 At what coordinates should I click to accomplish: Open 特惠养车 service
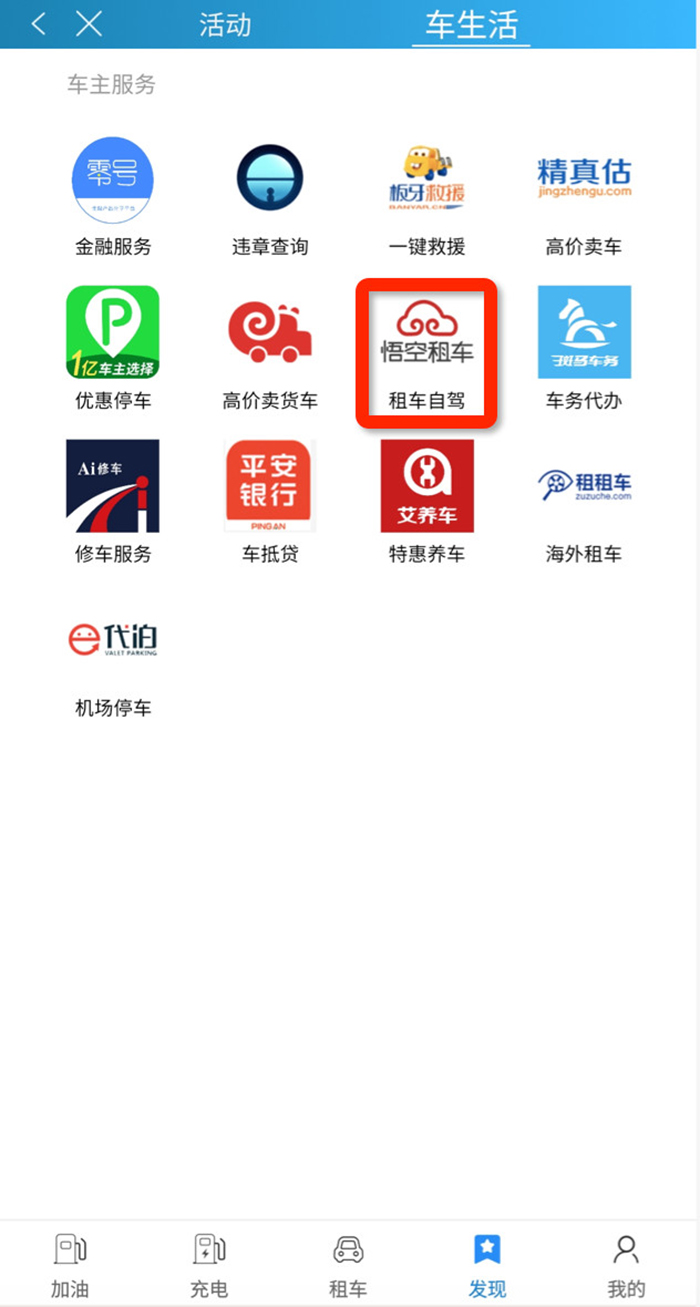427,502
